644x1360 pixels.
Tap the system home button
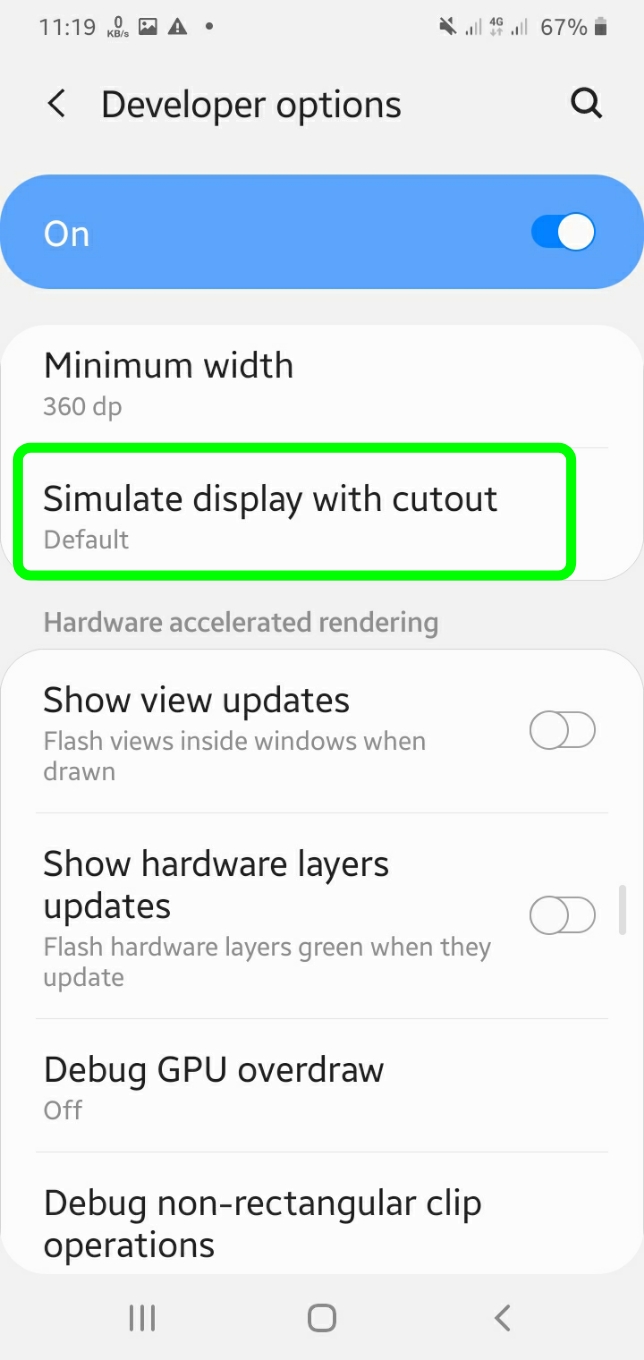(322, 1318)
